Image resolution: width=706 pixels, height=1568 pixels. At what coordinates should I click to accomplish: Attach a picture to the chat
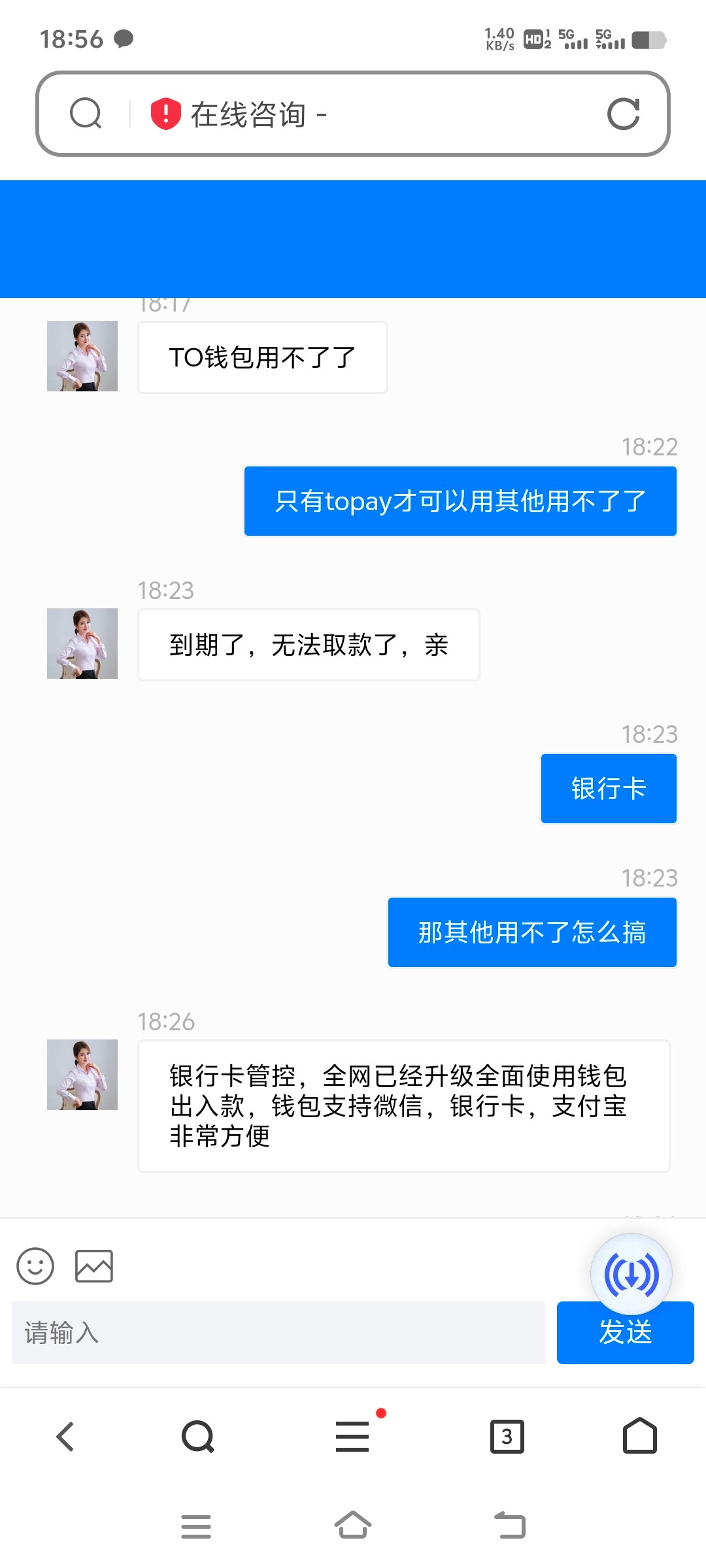click(94, 1266)
